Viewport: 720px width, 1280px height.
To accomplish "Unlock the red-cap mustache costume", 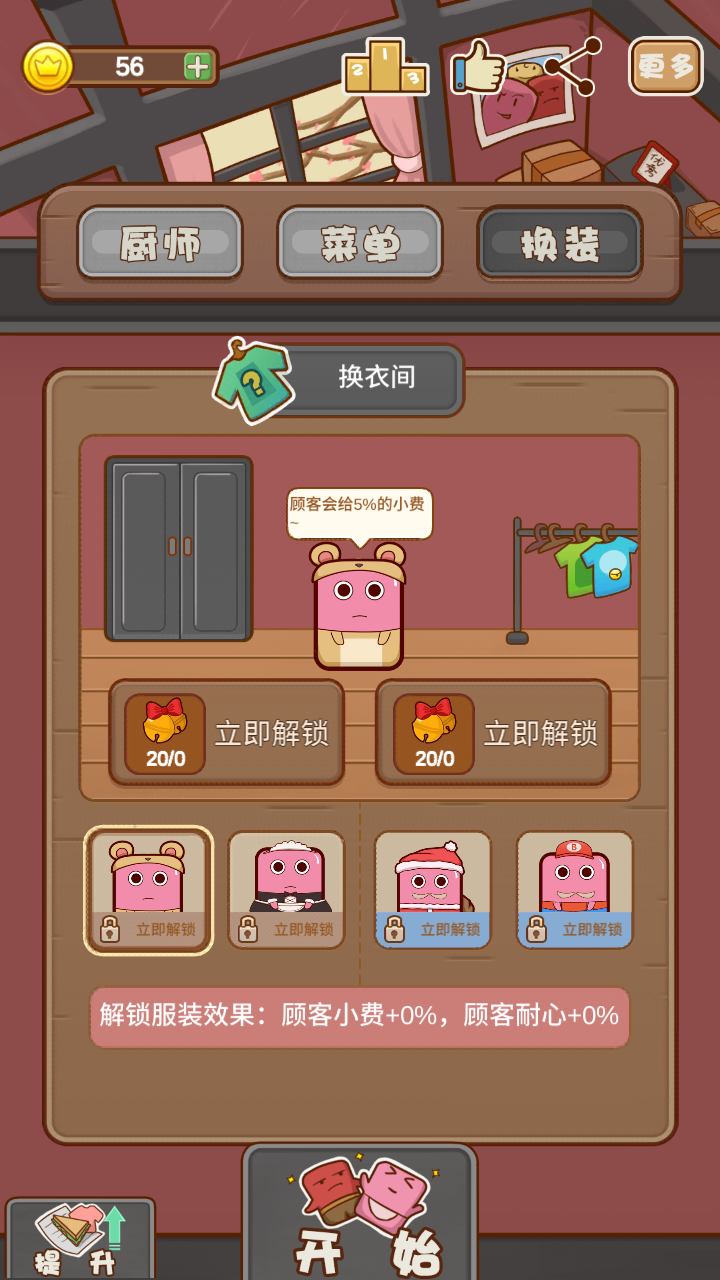I will point(575,888).
